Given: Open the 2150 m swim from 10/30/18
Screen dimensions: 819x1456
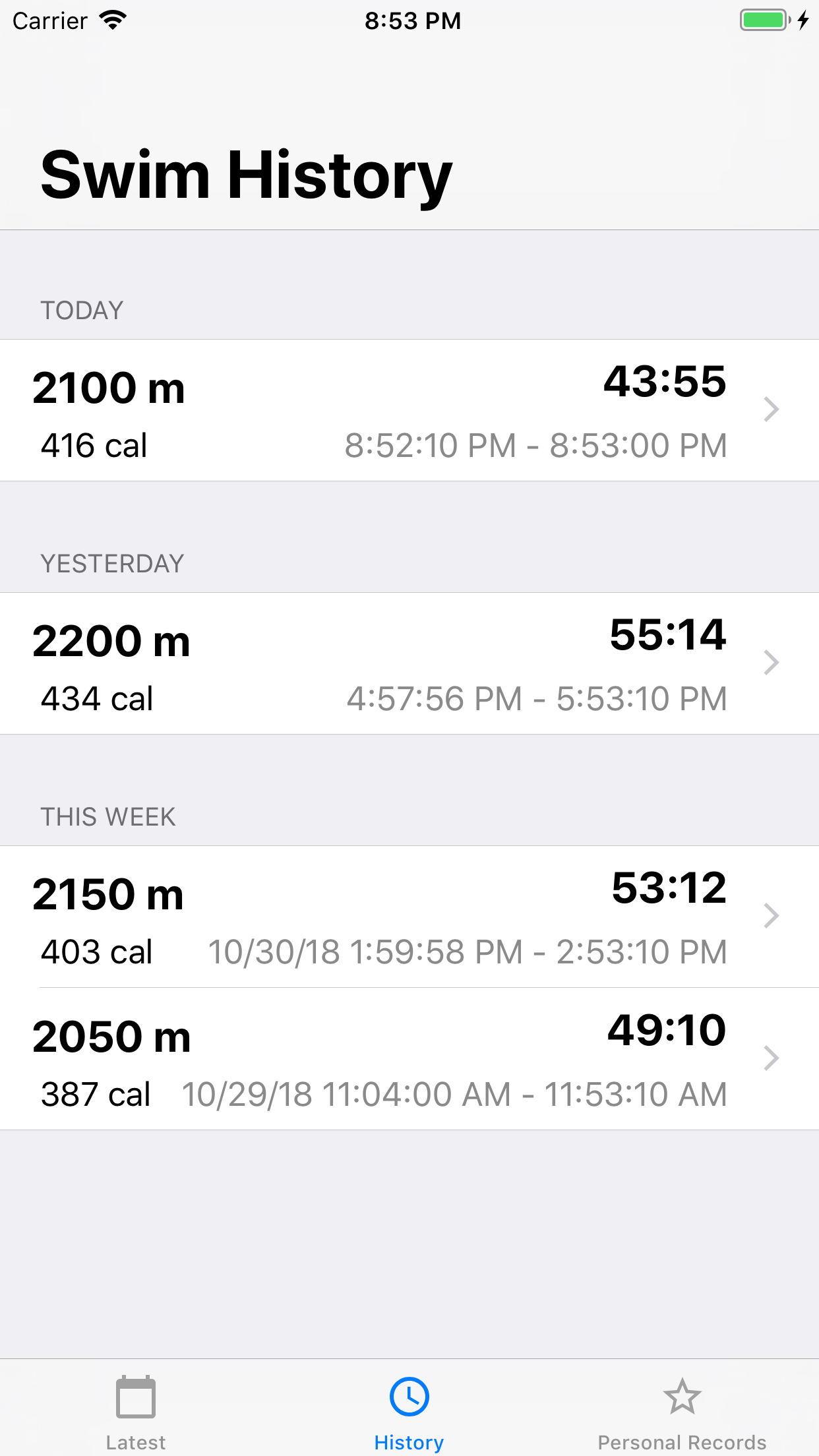Looking at the screenshot, I should 409,917.
